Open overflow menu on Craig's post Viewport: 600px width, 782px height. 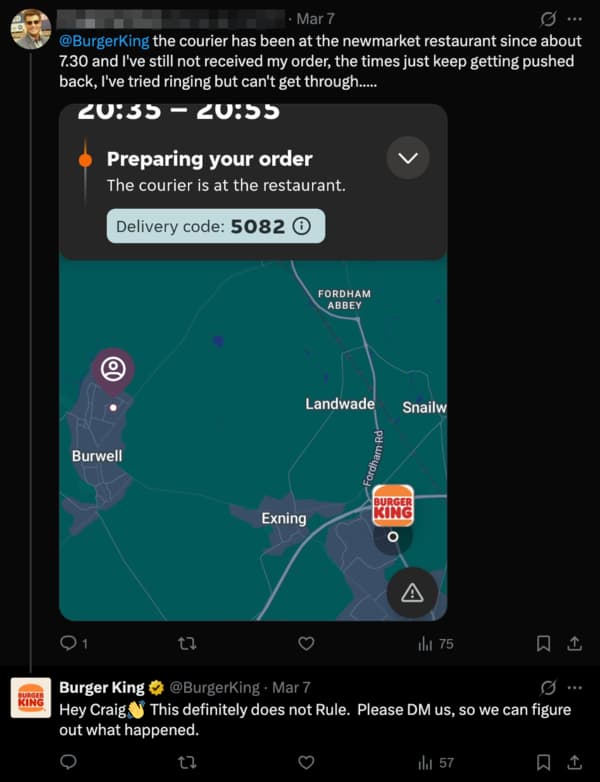coord(574,19)
